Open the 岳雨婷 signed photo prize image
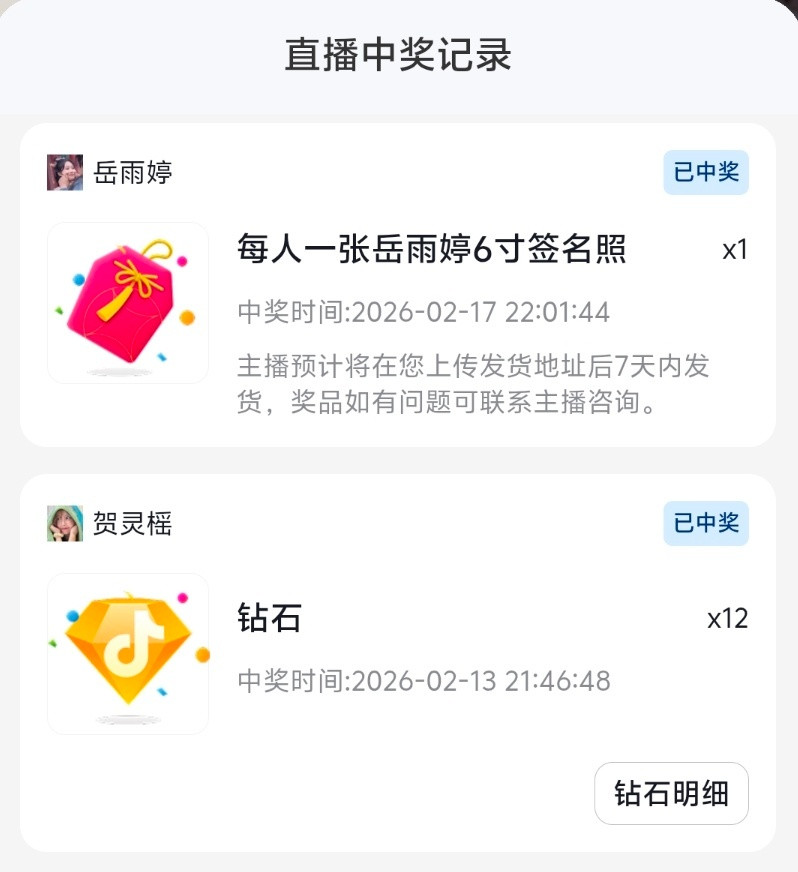The height and width of the screenshot is (872, 798). click(127, 301)
